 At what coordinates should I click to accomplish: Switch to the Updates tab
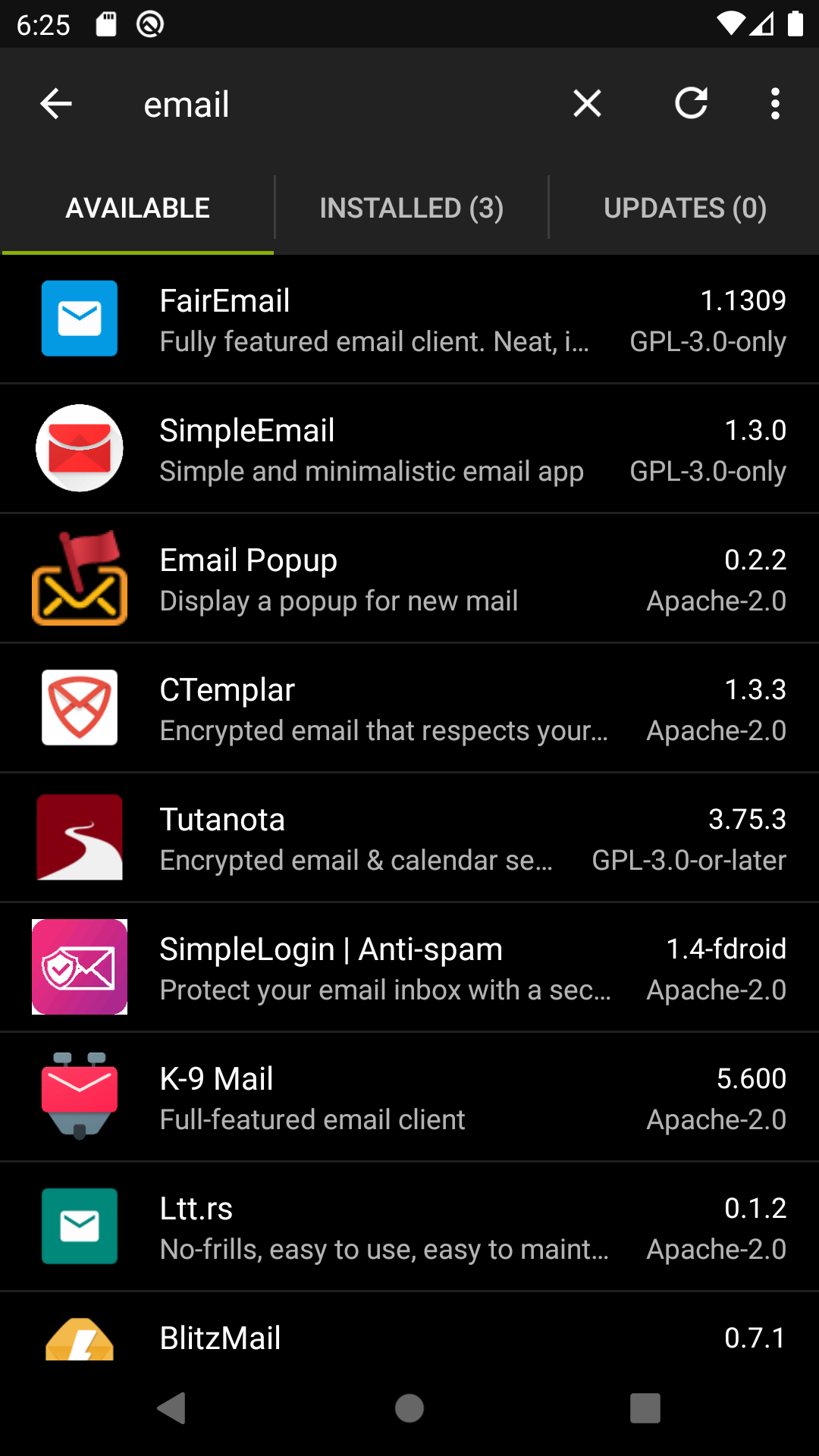tap(684, 208)
